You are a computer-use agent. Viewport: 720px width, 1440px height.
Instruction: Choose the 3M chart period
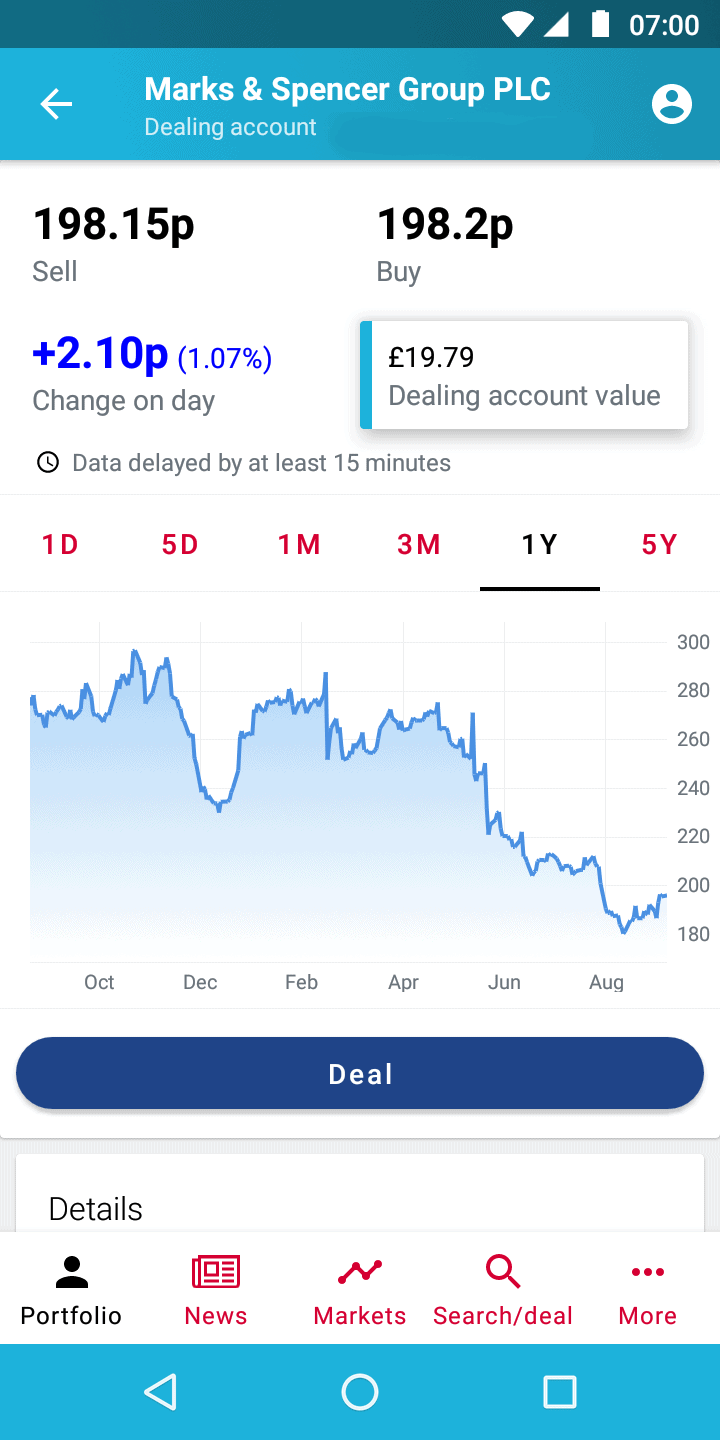(x=420, y=544)
